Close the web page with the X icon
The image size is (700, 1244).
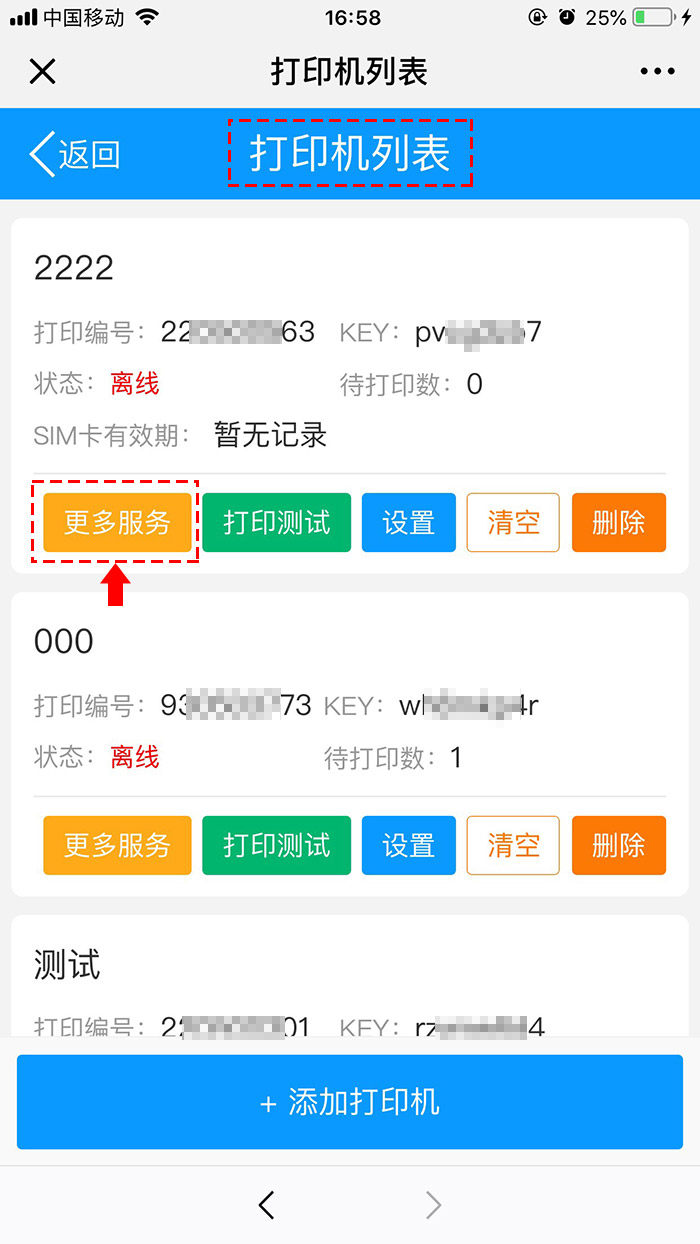coord(42,71)
